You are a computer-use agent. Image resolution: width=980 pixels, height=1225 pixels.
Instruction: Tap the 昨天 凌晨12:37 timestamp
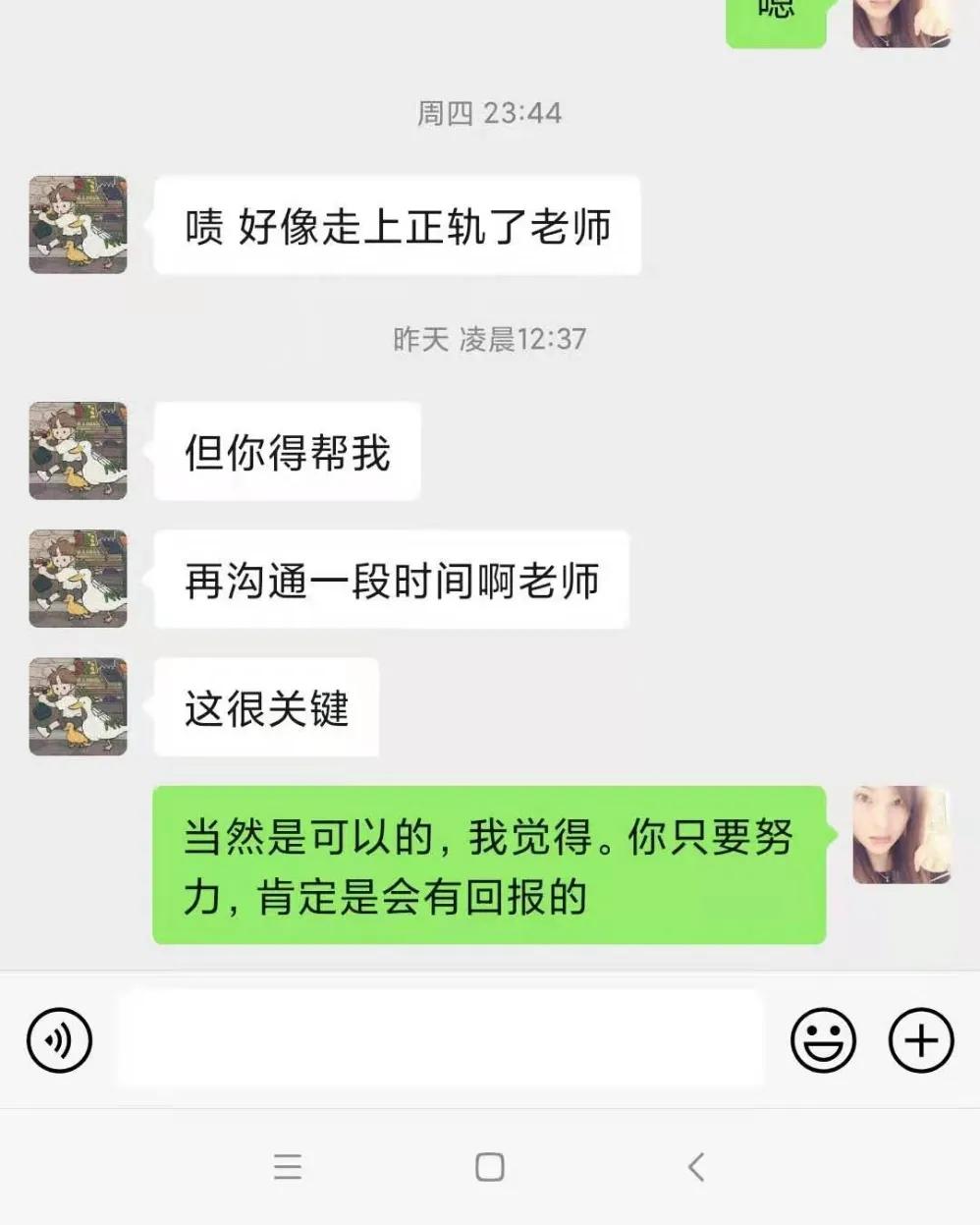(489, 340)
